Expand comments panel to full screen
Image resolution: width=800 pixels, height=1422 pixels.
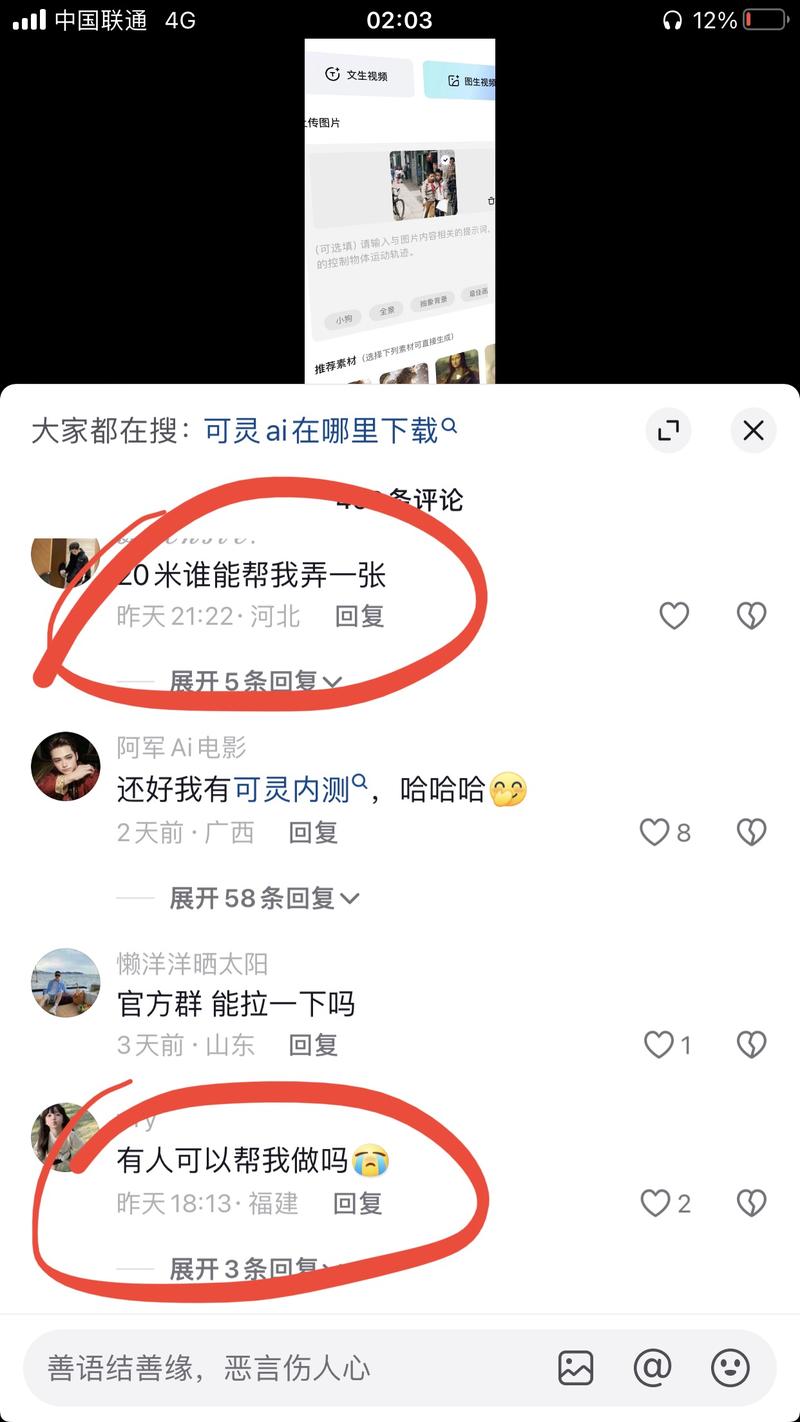[668, 431]
